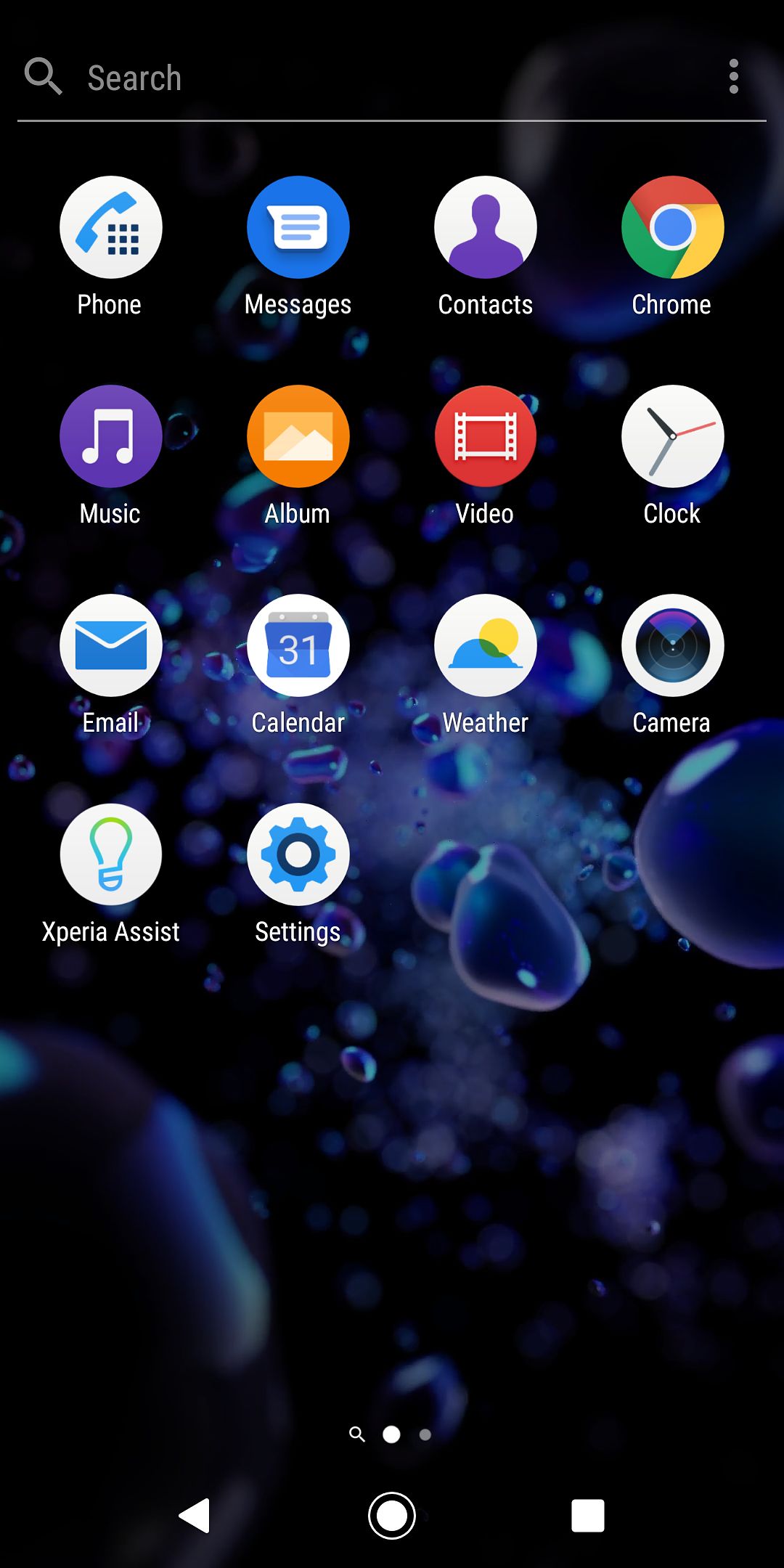Open Settings
The height and width of the screenshot is (1568, 784).
tap(298, 855)
